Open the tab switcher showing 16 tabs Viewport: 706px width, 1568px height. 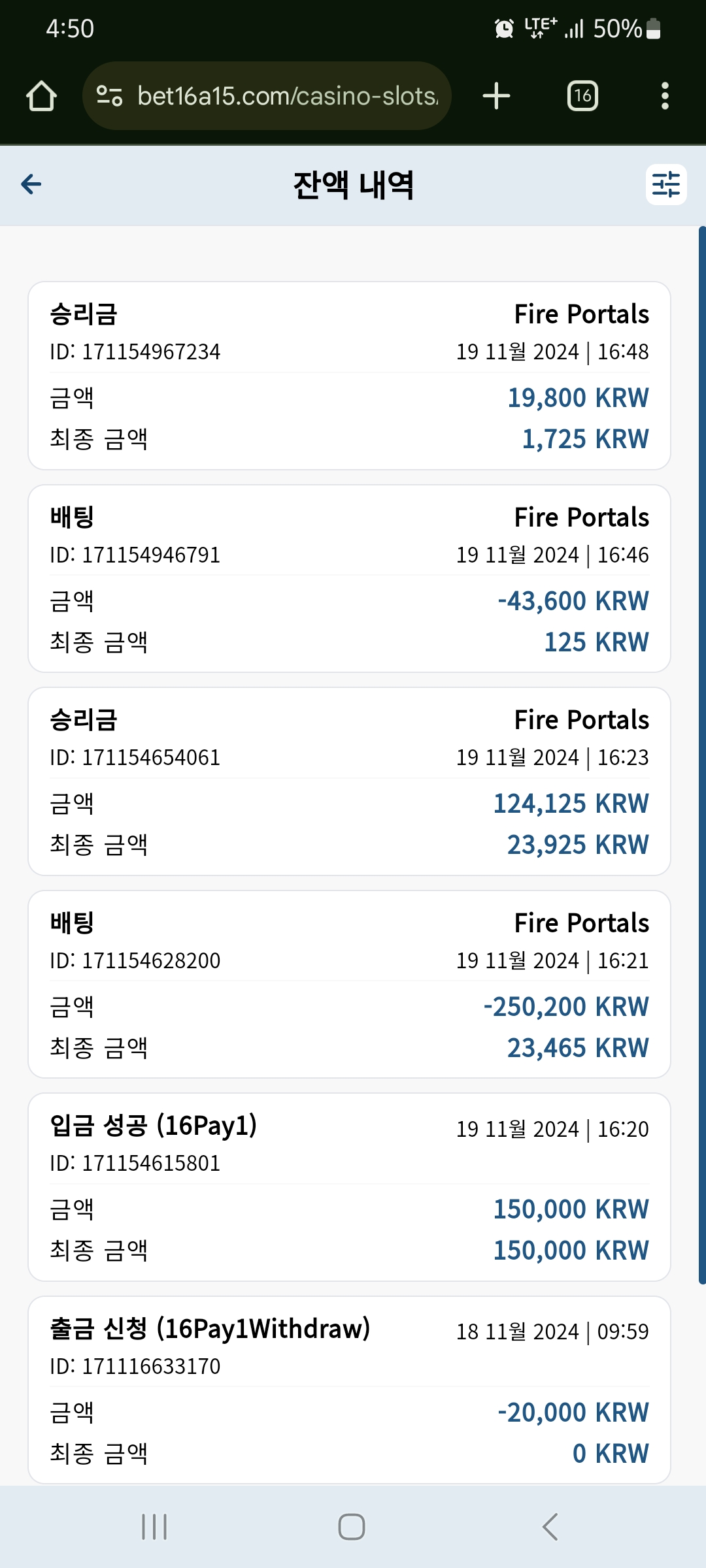click(x=582, y=96)
